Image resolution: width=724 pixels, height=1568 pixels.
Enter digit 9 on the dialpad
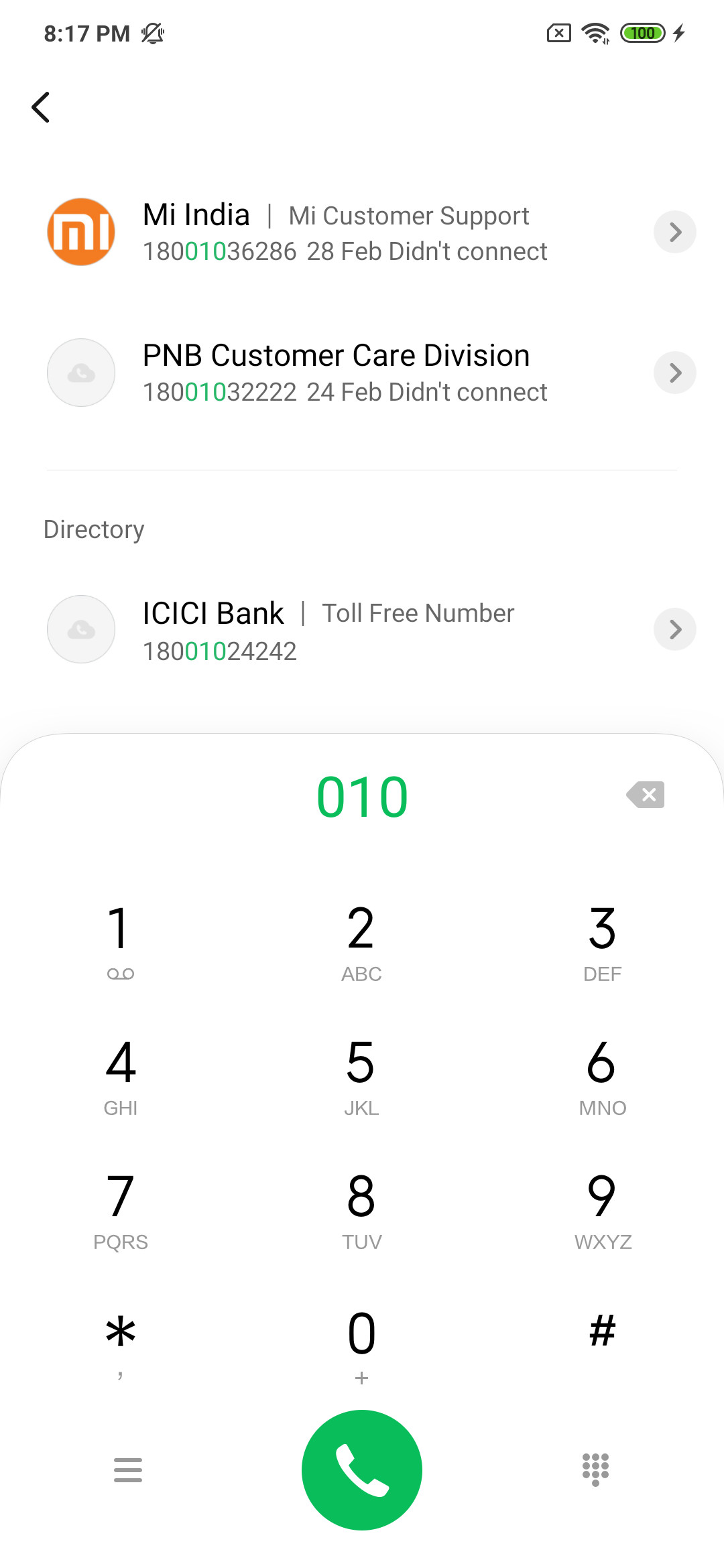coord(602,1210)
